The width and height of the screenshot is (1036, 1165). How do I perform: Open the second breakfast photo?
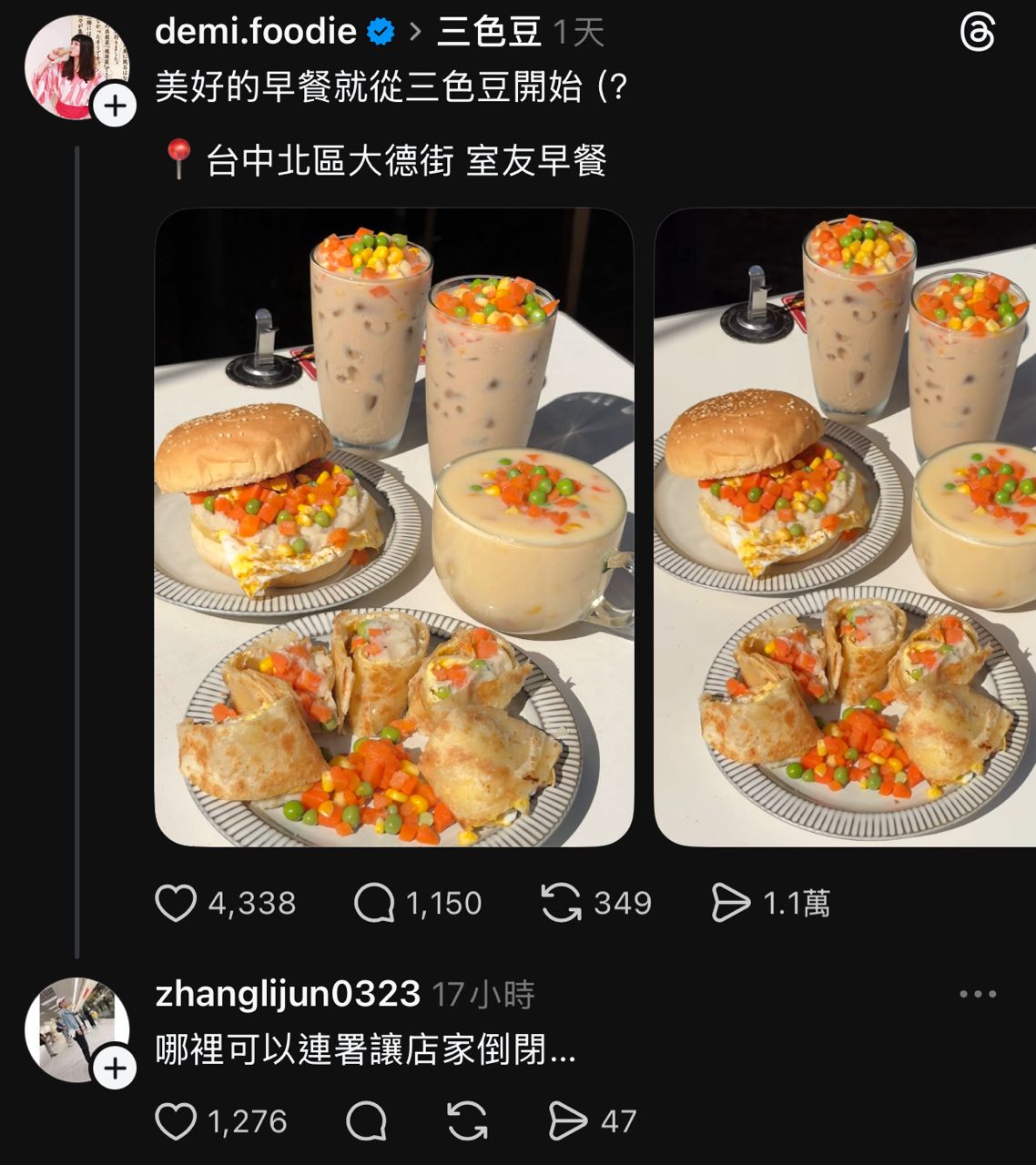[845, 528]
